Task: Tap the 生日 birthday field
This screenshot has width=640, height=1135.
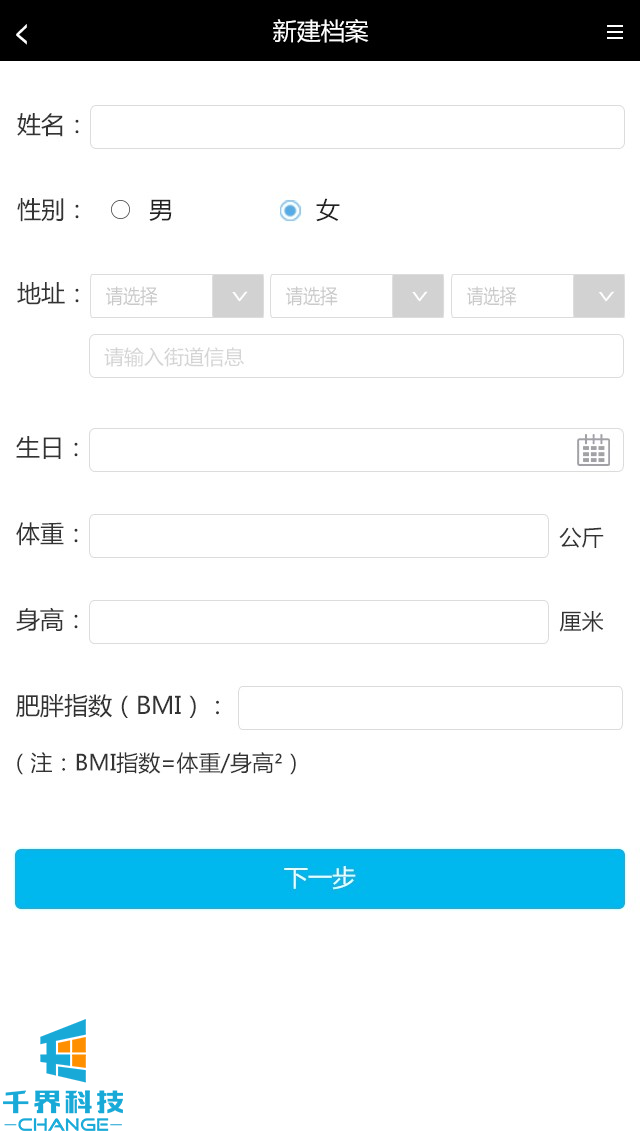Action: click(x=330, y=450)
